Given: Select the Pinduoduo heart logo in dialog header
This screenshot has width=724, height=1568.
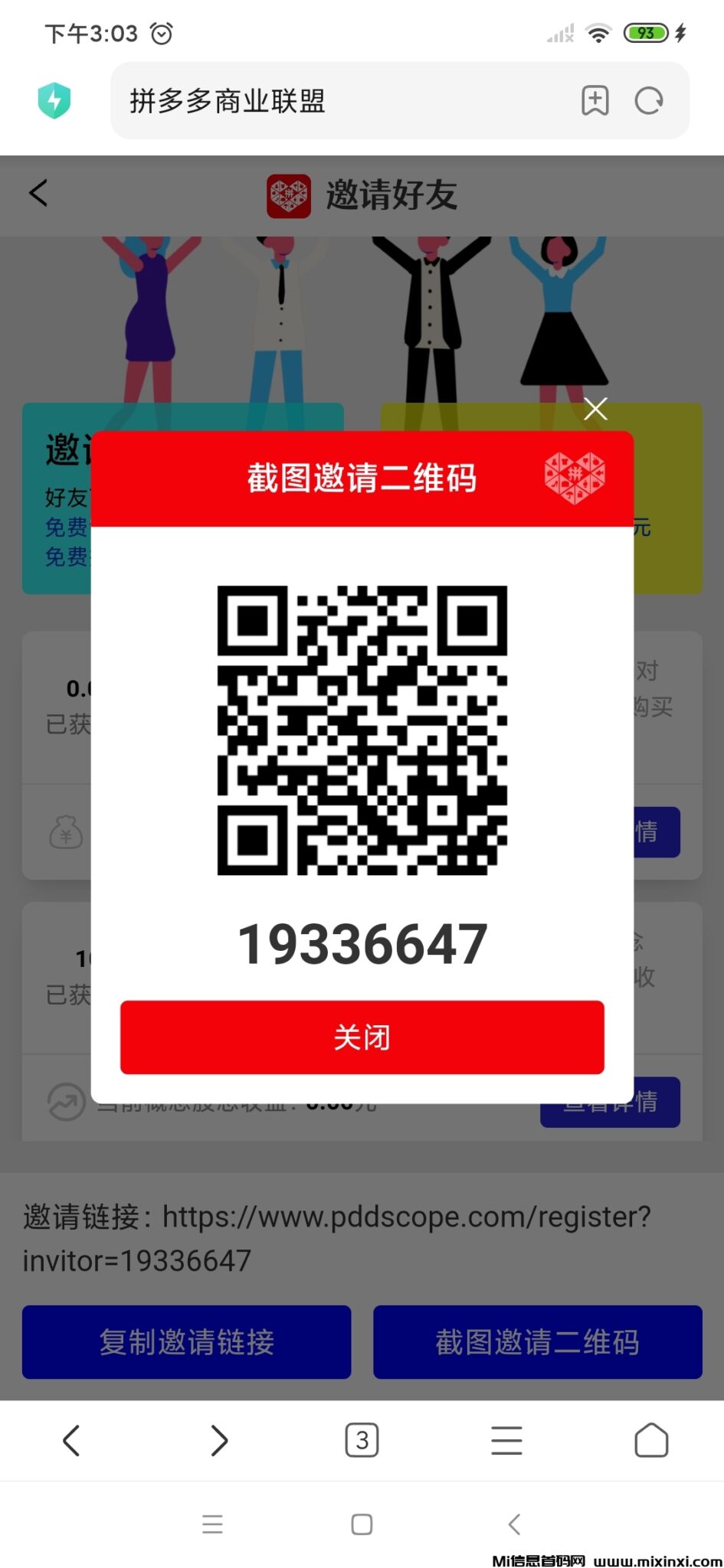Looking at the screenshot, I should [573, 476].
